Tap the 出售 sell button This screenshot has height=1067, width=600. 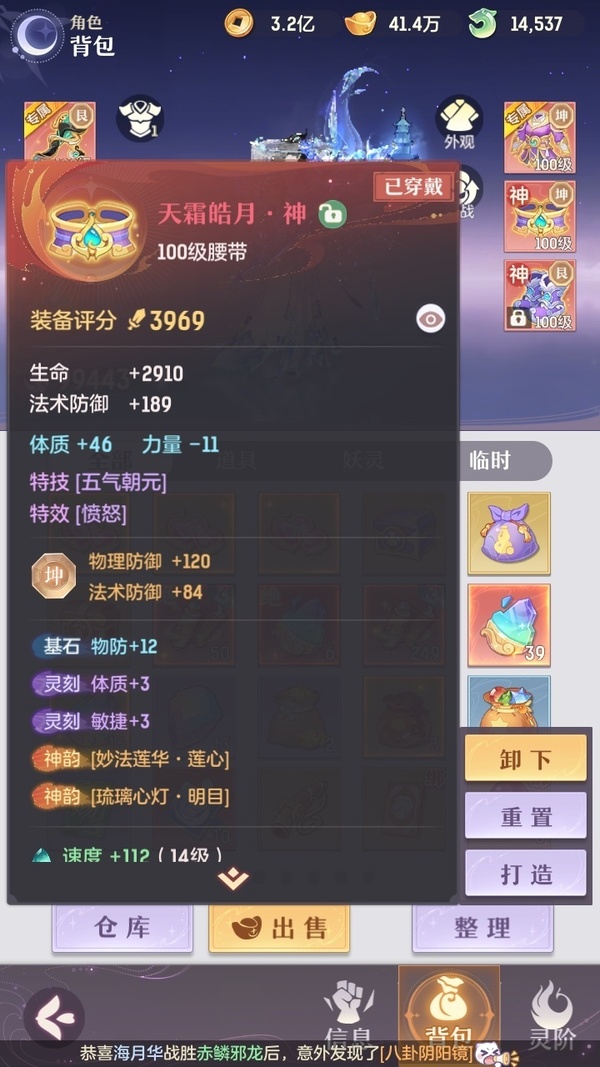(x=279, y=928)
